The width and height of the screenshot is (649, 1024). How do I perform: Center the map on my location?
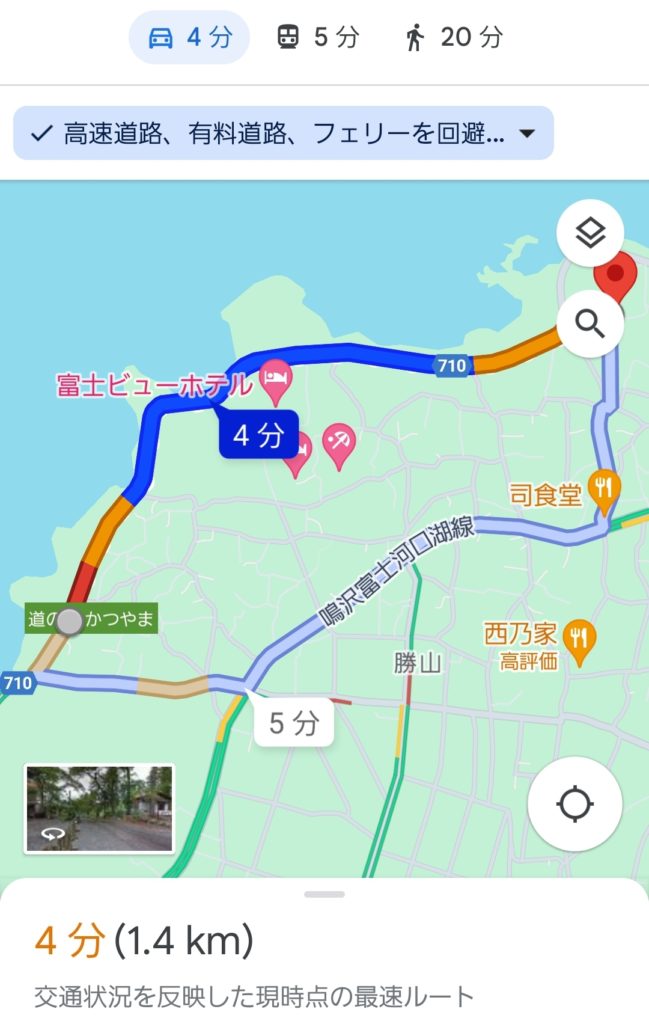(575, 804)
